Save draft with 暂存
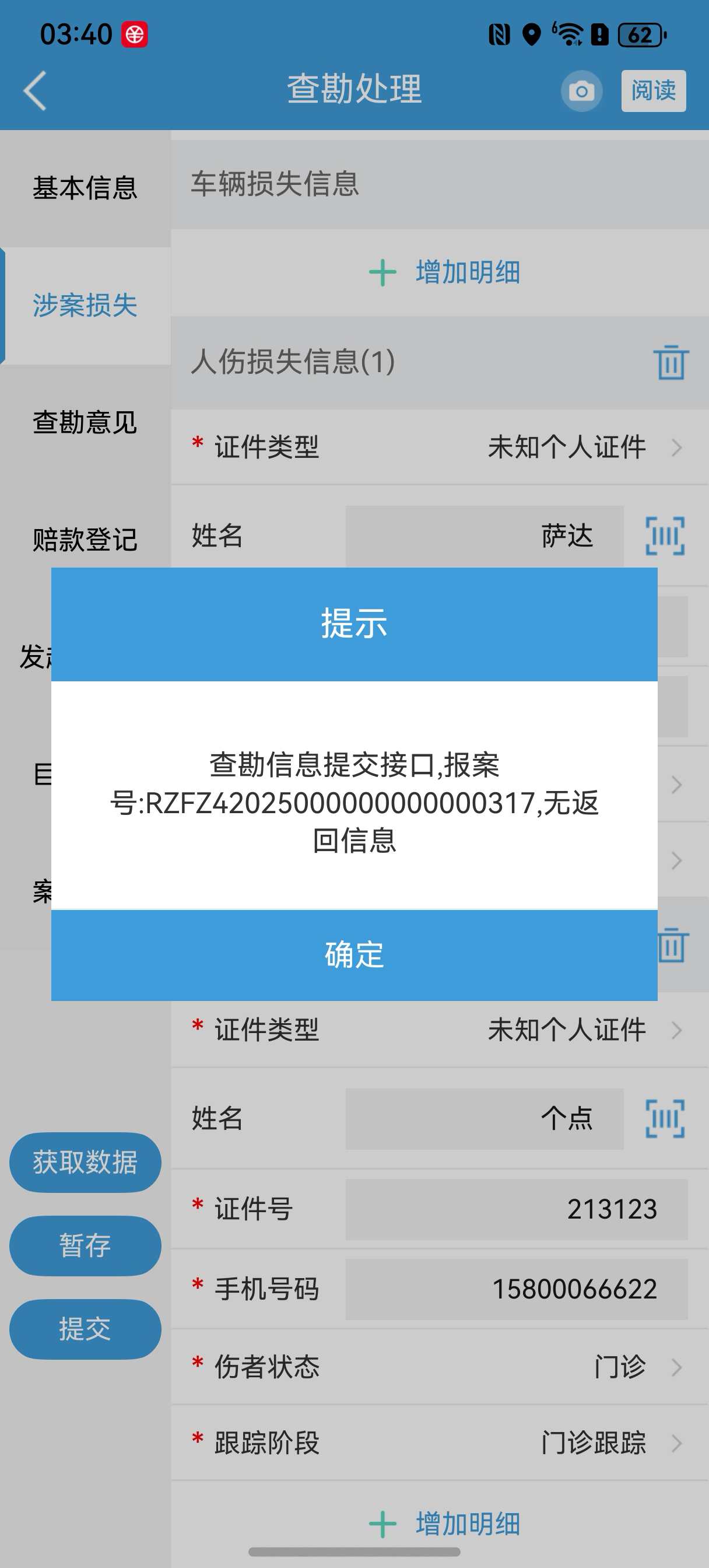Image resolution: width=709 pixels, height=1568 pixels. [85, 1245]
